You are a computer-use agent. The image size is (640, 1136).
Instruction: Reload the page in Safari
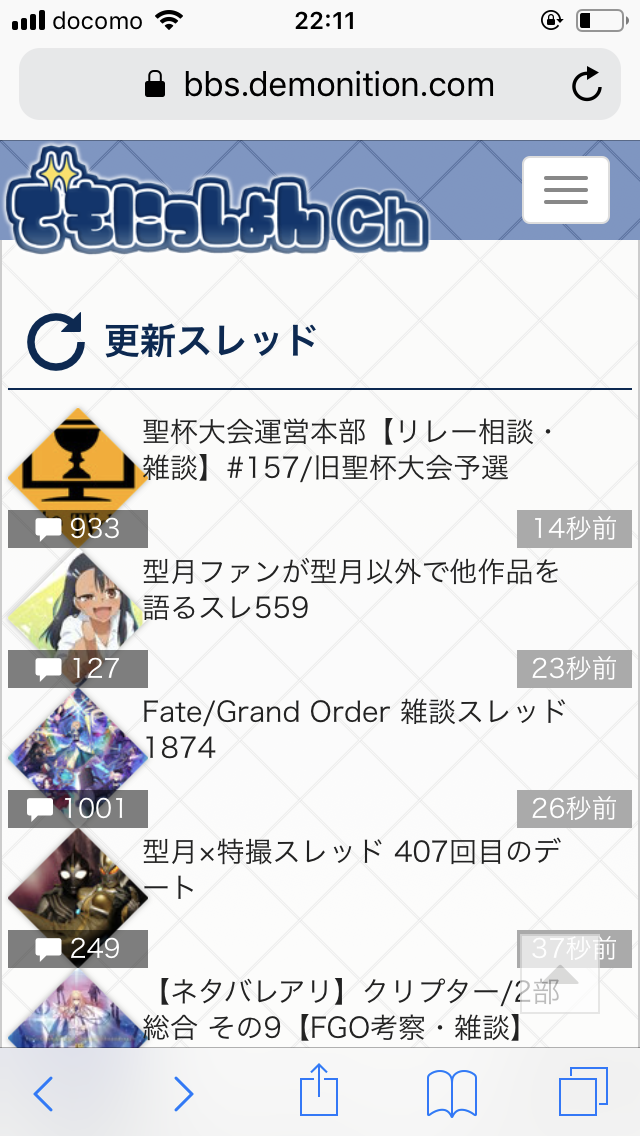pyautogui.click(x=587, y=85)
